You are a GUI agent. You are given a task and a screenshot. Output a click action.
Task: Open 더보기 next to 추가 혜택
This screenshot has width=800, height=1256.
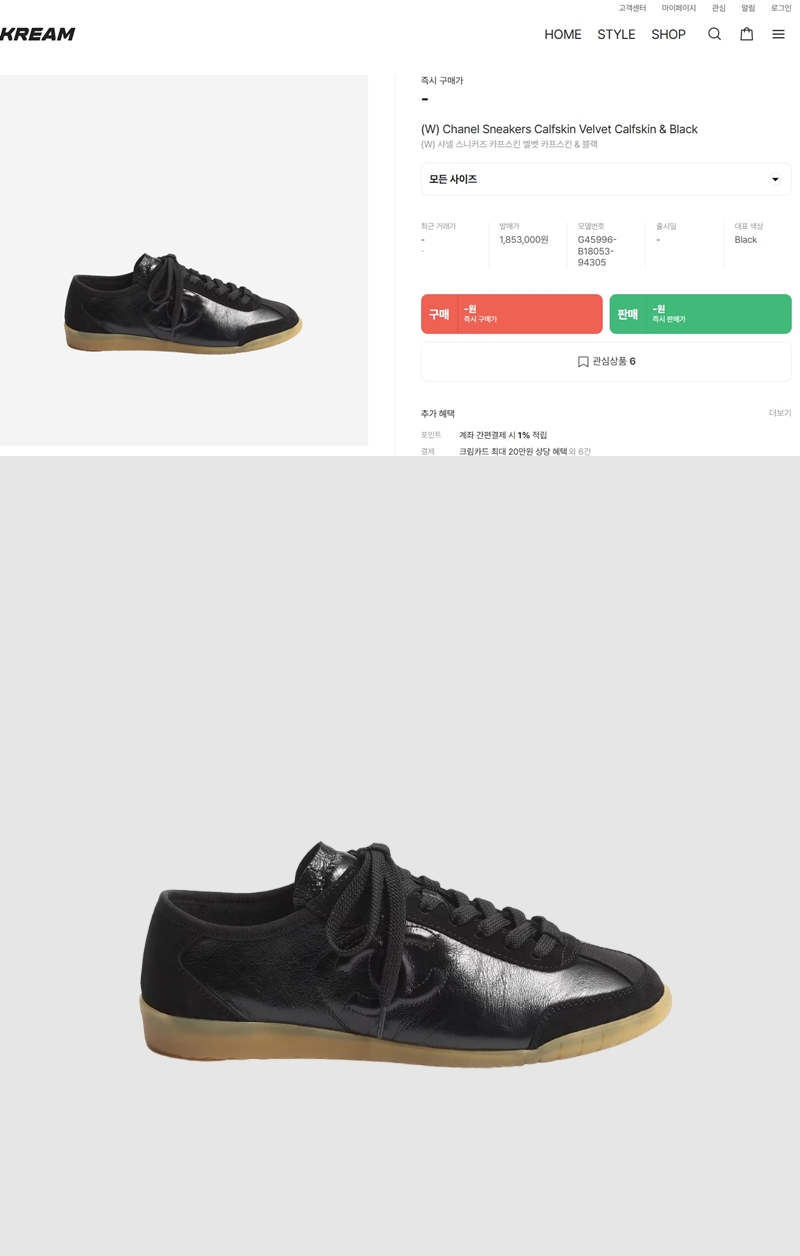pos(779,413)
